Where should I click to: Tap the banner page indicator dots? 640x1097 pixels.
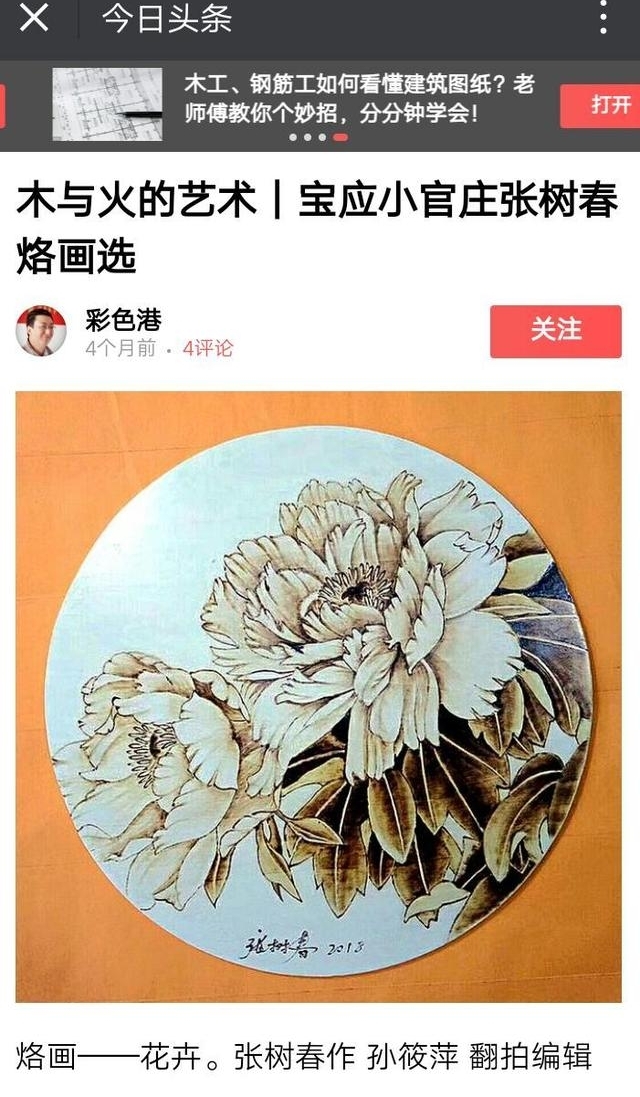[319, 137]
